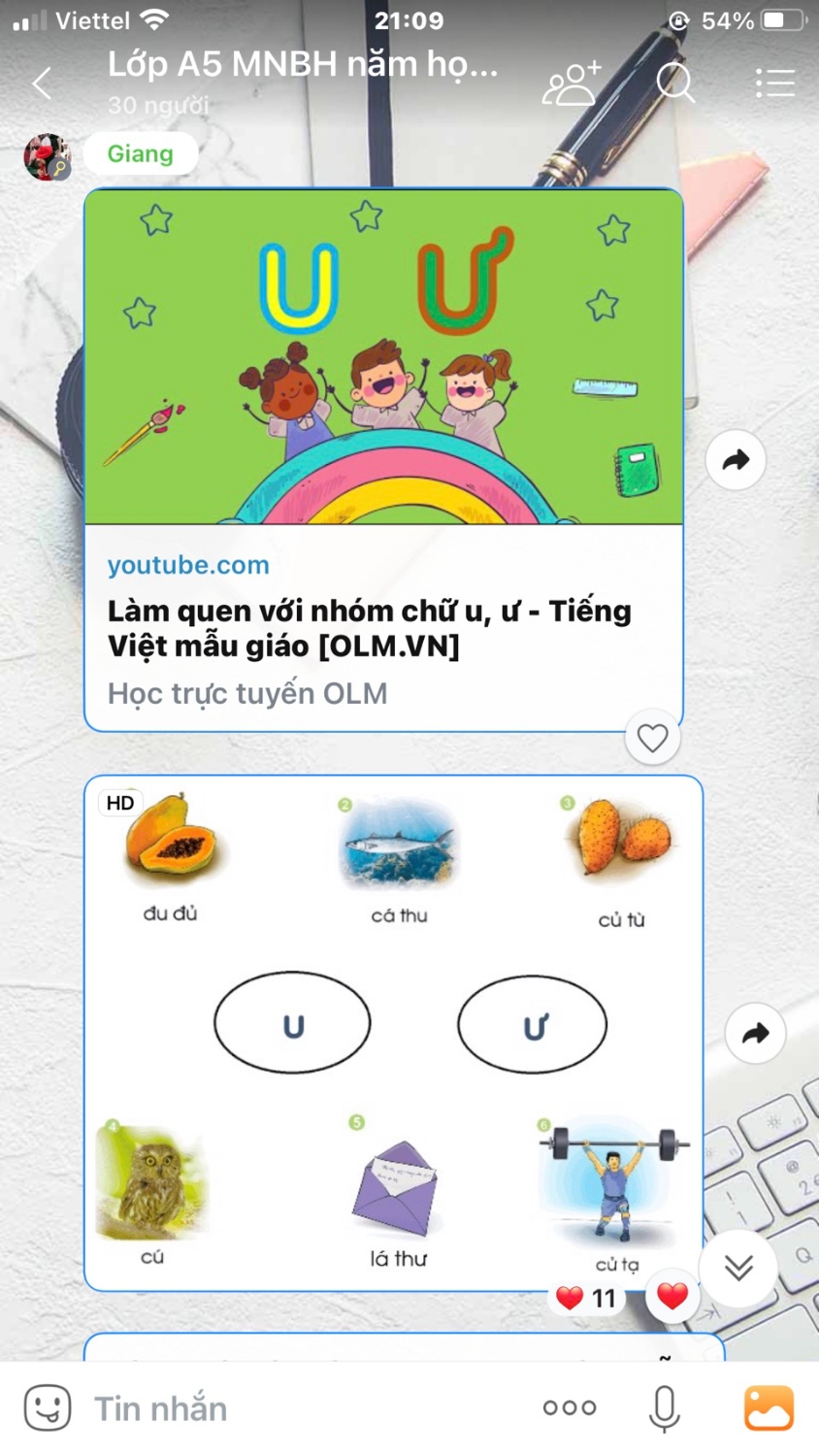Record a voice message
819x1456 pixels.
(665, 1407)
